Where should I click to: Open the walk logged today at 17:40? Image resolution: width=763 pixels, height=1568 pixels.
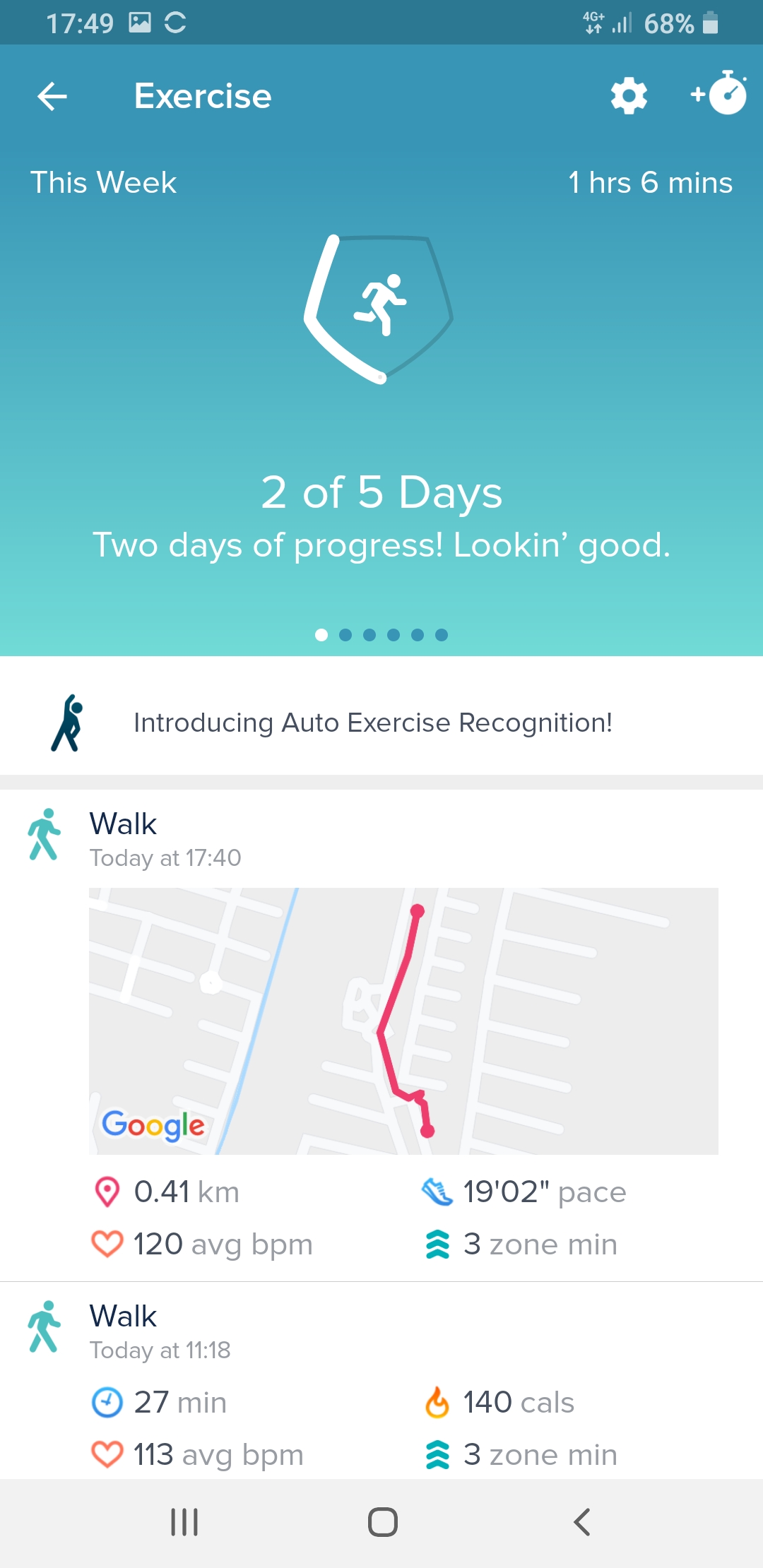coord(381,1035)
